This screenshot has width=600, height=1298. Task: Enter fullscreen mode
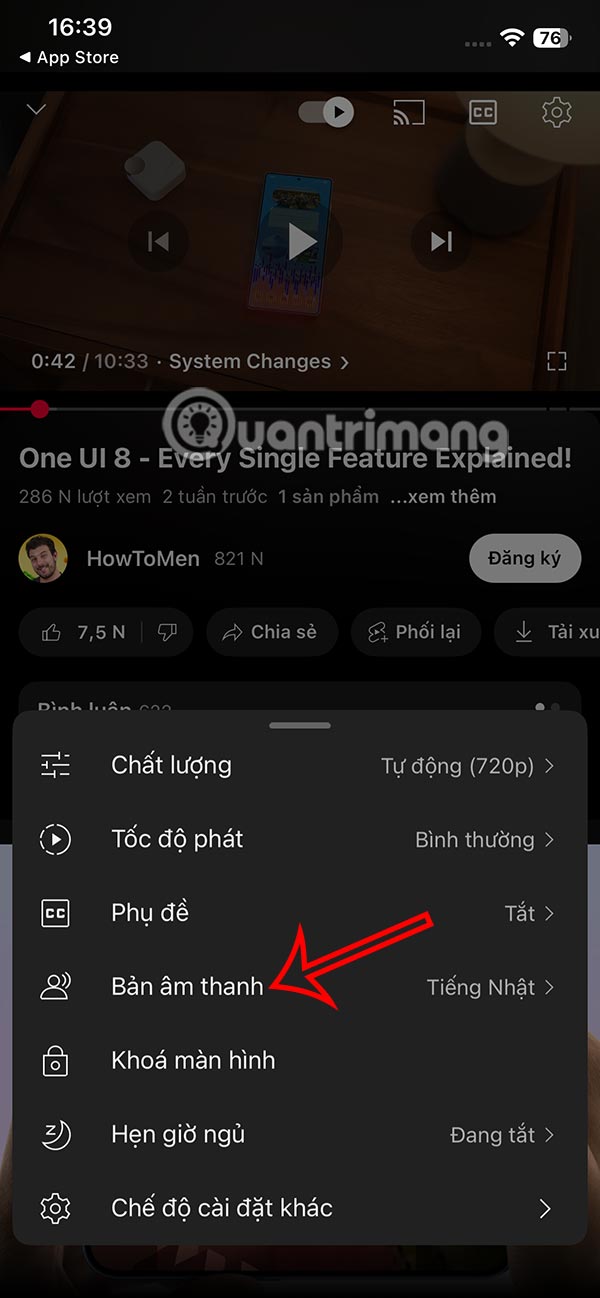pos(556,362)
